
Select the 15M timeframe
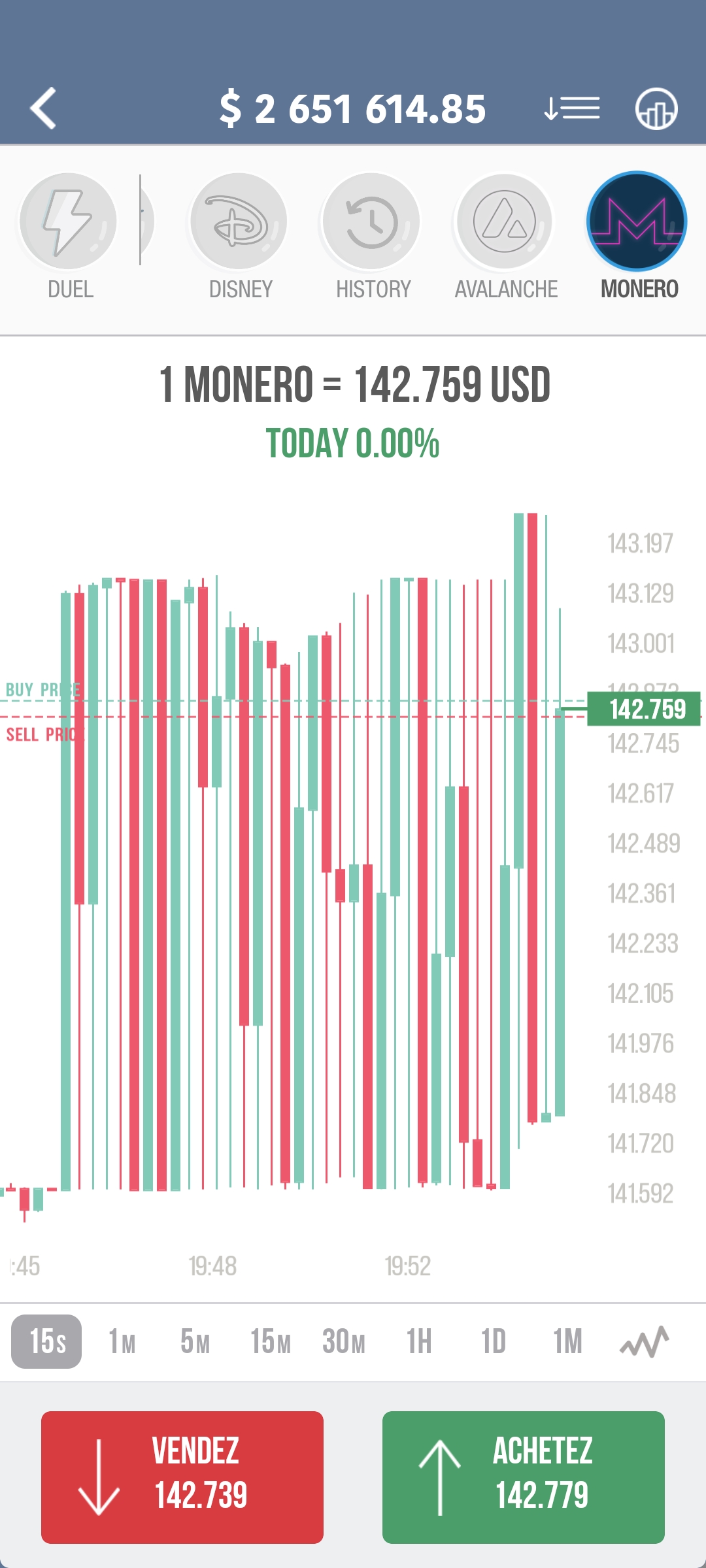click(x=270, y=1342)
